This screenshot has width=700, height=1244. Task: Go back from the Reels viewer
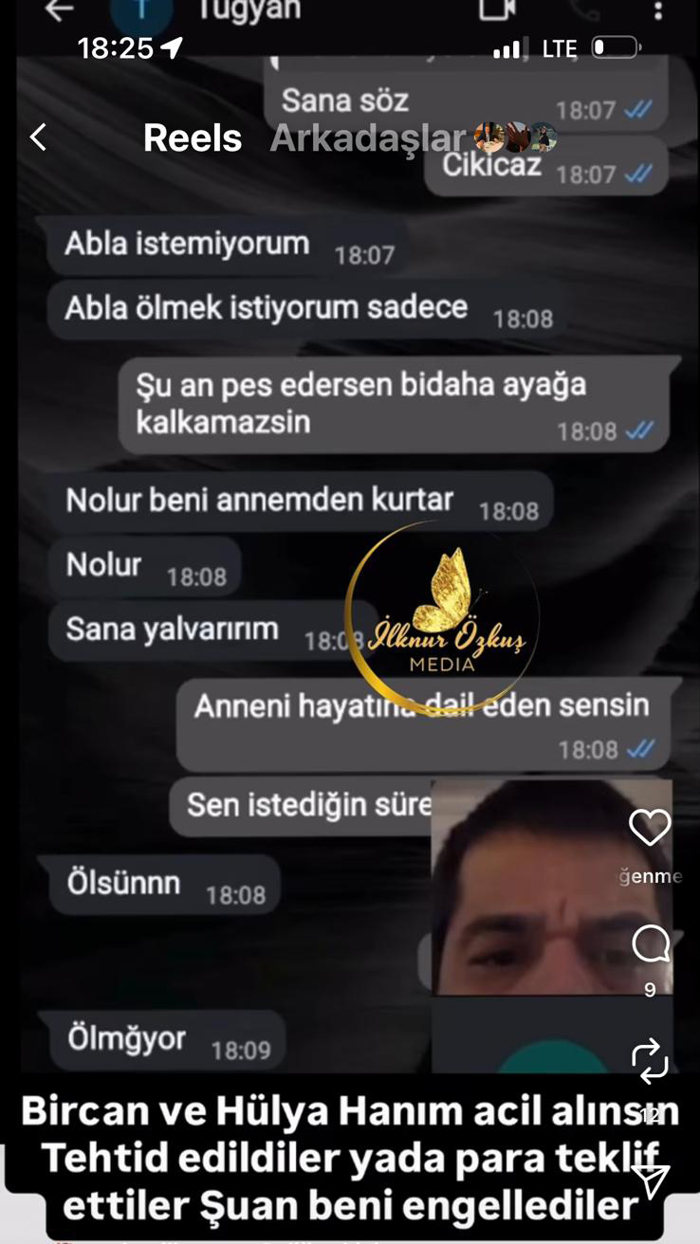tap(38, 137)
